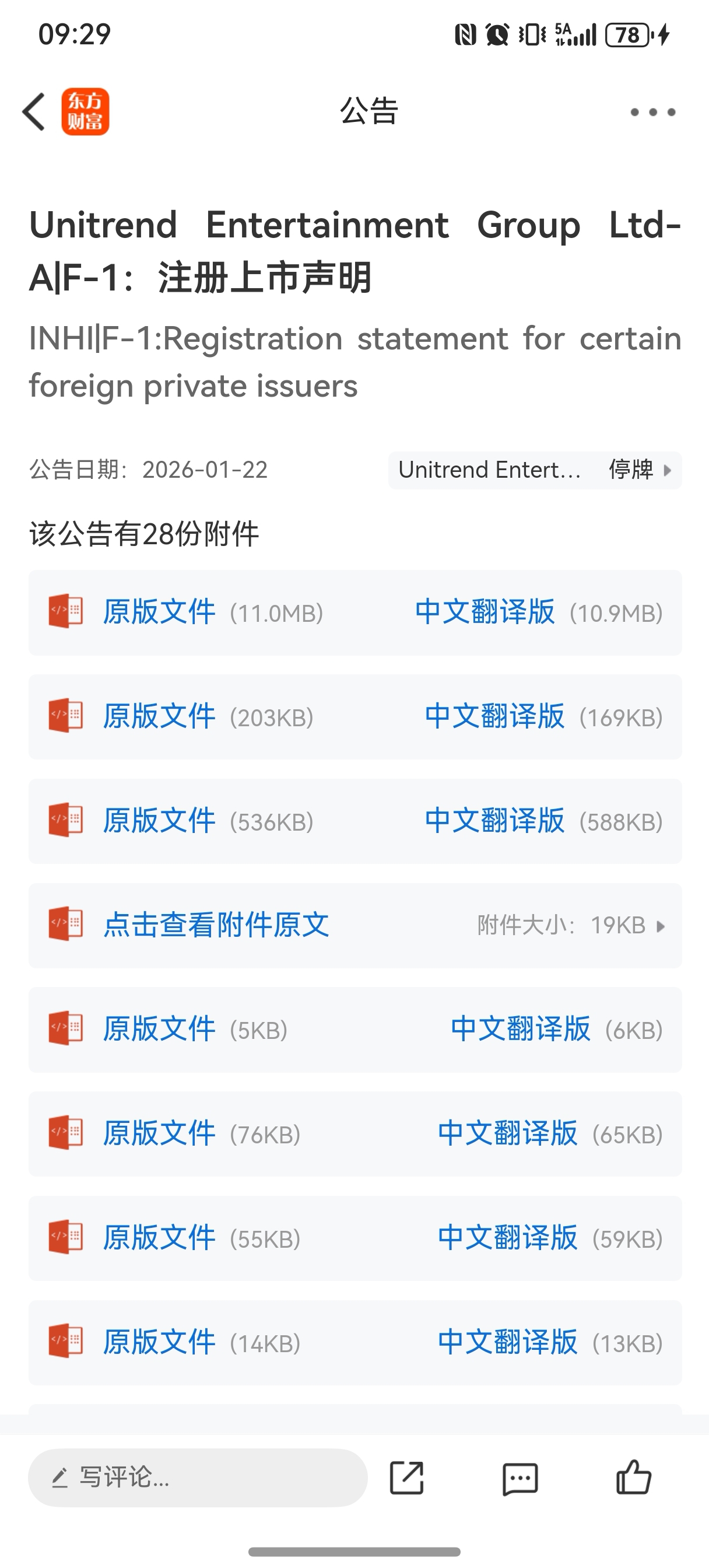The width and height of the screenshot is (709, 1568).
Task: Tap the bottom navigation handle bar
Action: pyautogui.click(x=354, y=1553)
